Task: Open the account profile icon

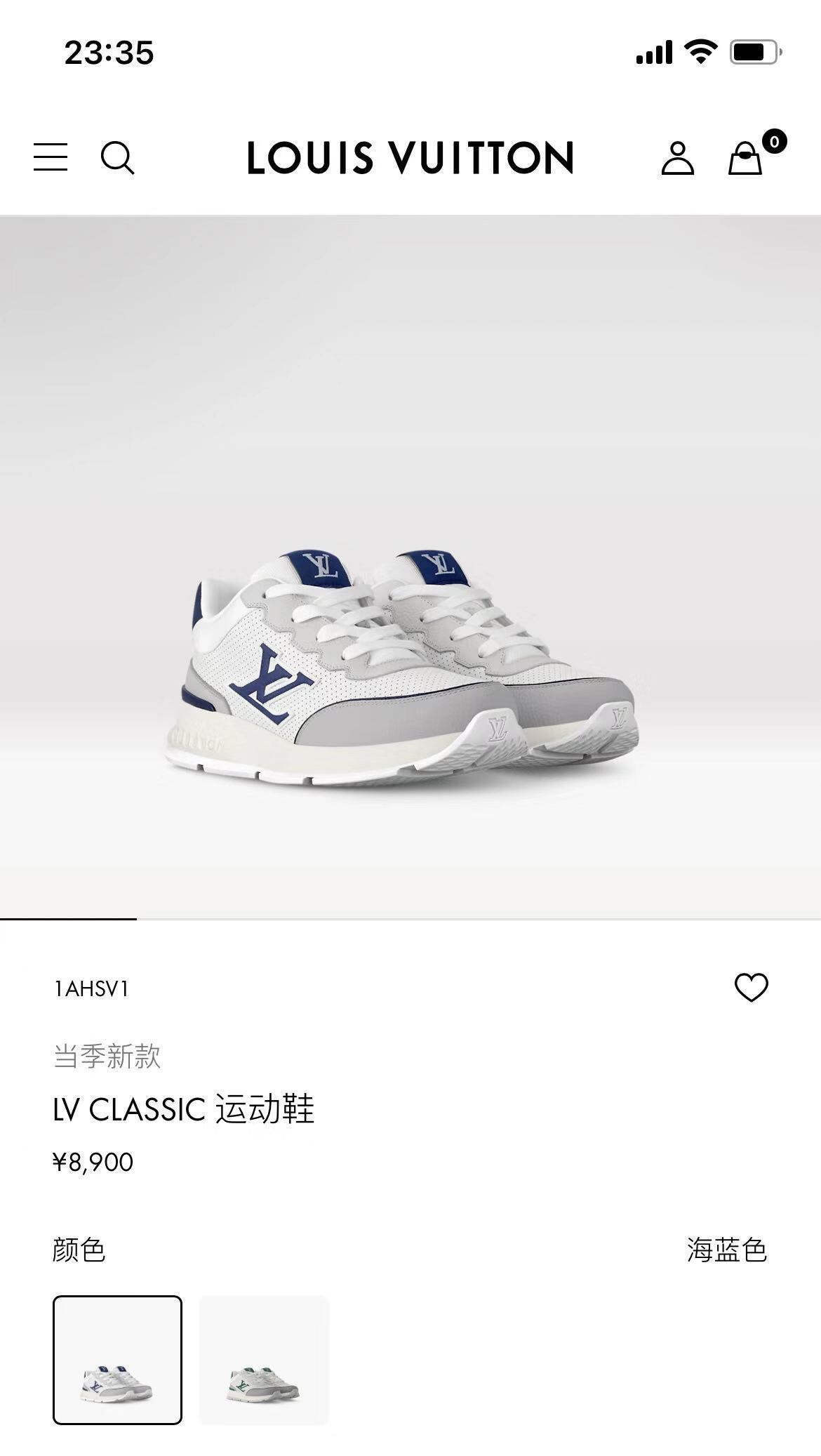Action: tap(677, 157)
